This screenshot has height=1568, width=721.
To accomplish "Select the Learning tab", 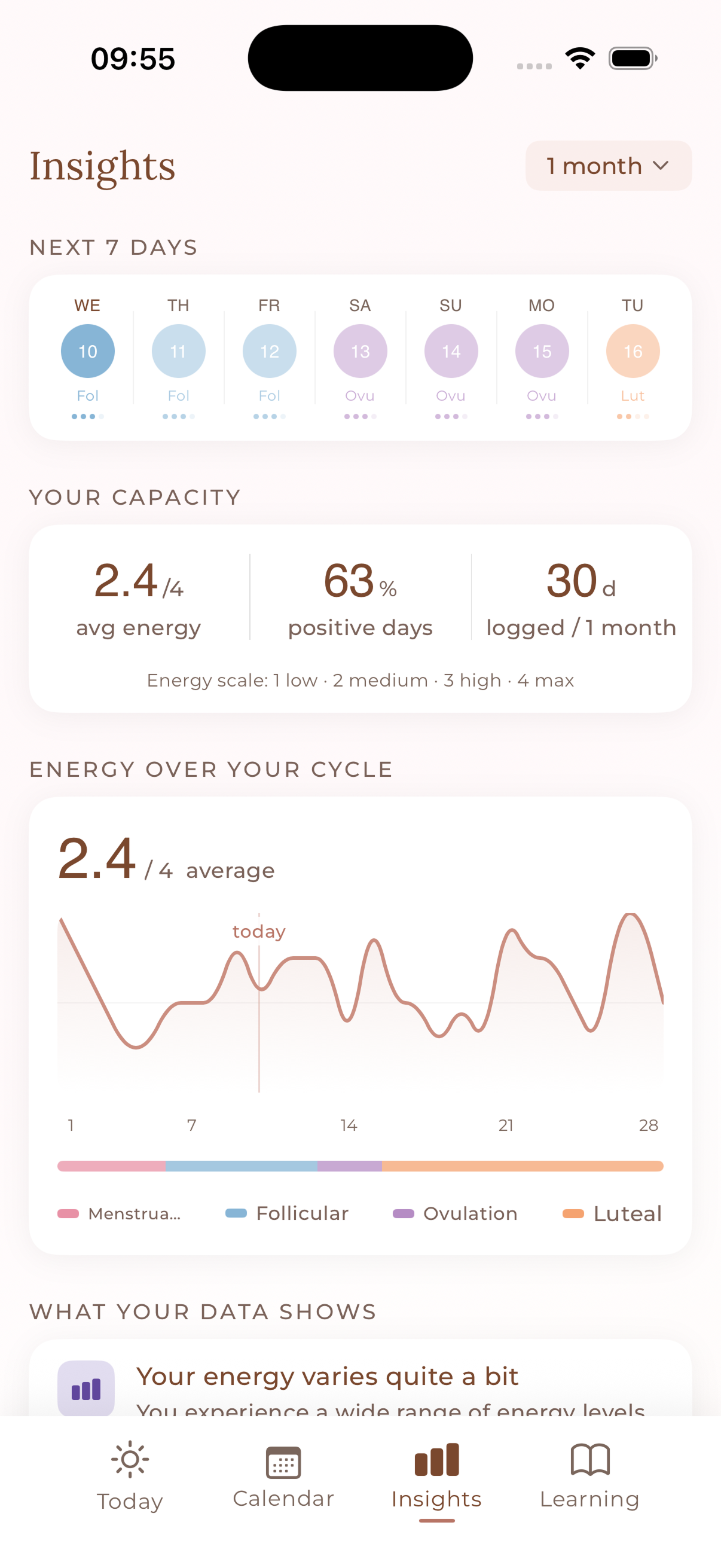I will 589,1485.
